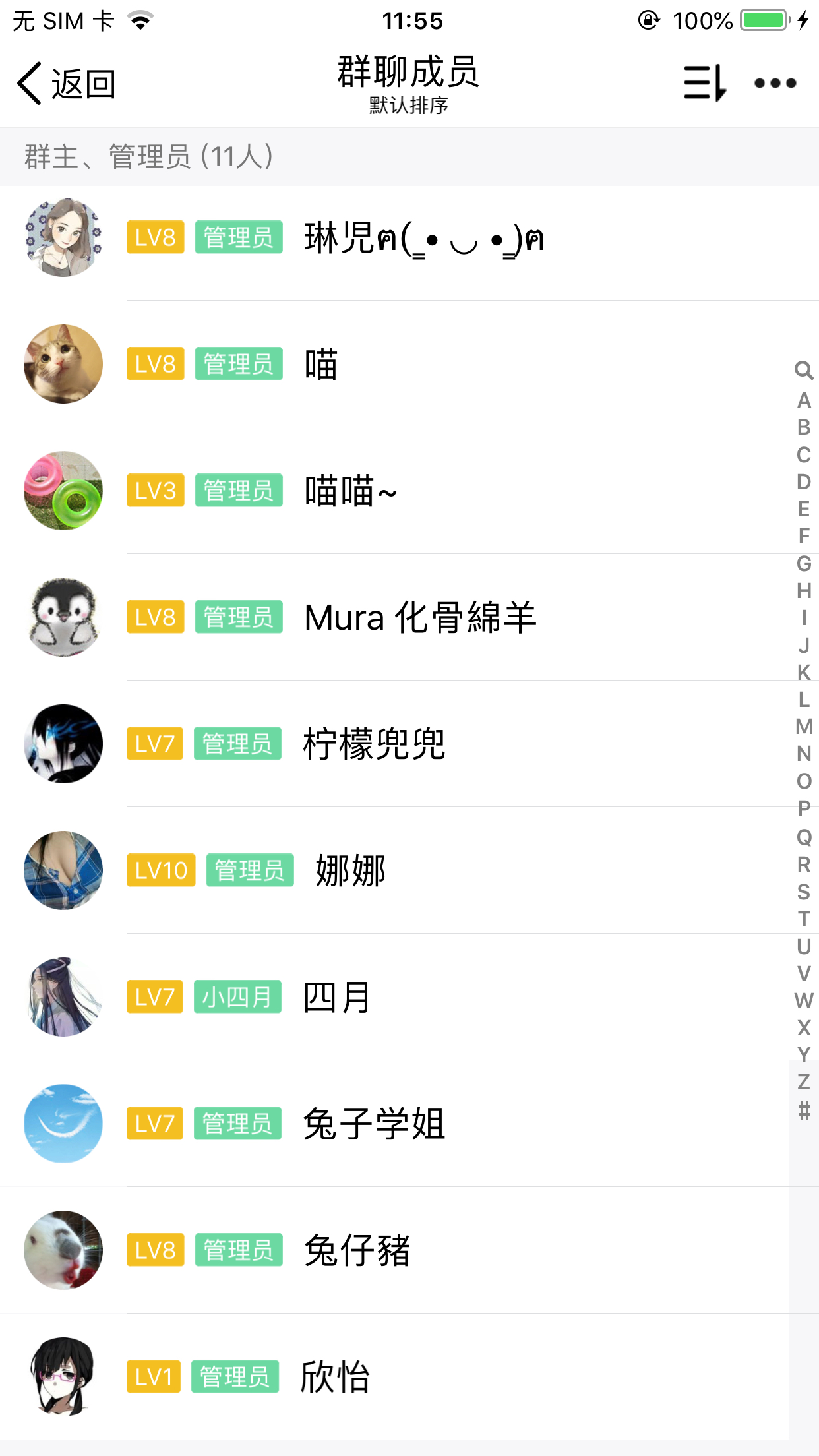Open member 琳児's profile row
The height and width of the screenshot is (1456, 819).
pos(422,238)
